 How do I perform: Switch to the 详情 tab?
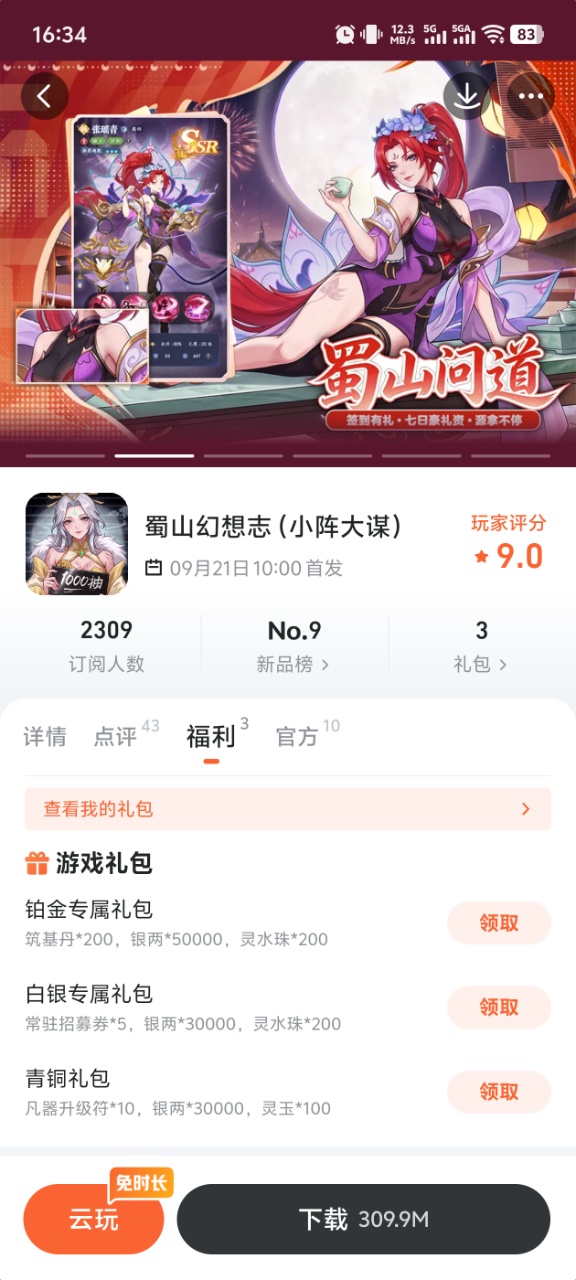point(45,737)
